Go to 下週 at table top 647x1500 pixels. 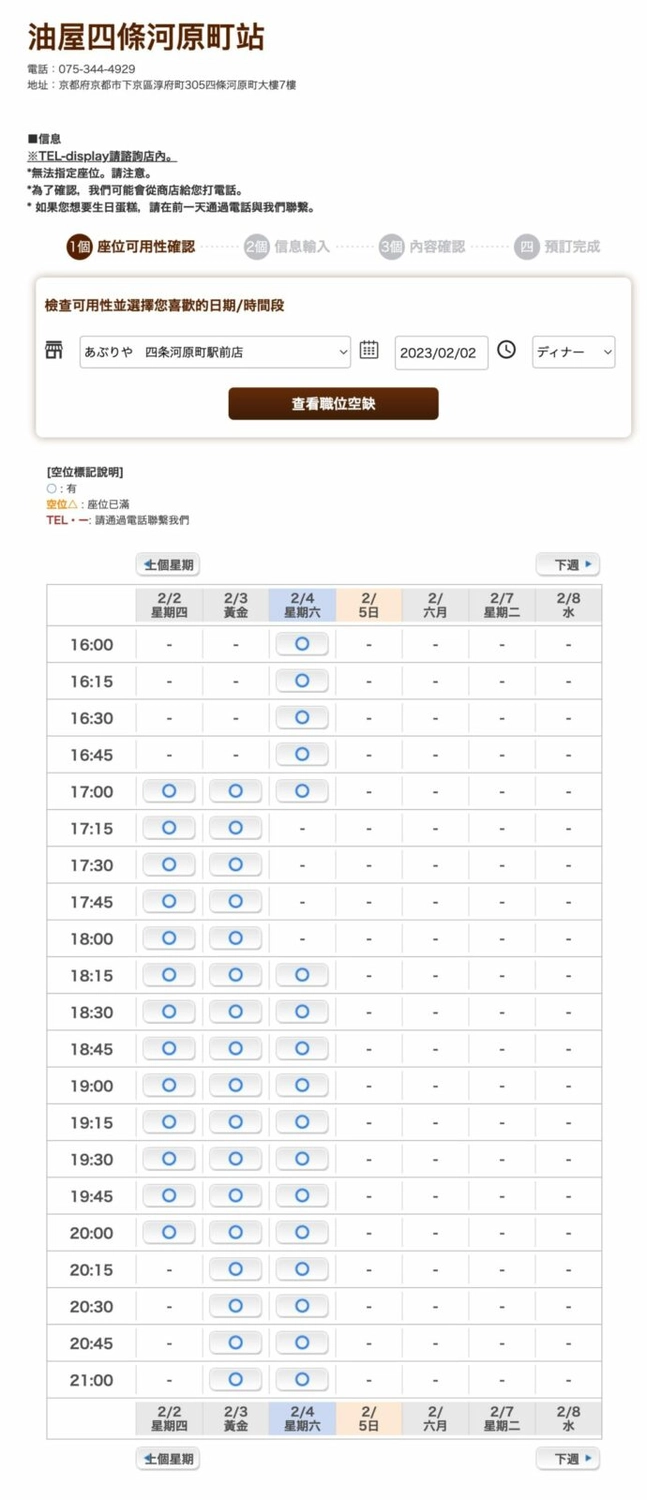567,565
